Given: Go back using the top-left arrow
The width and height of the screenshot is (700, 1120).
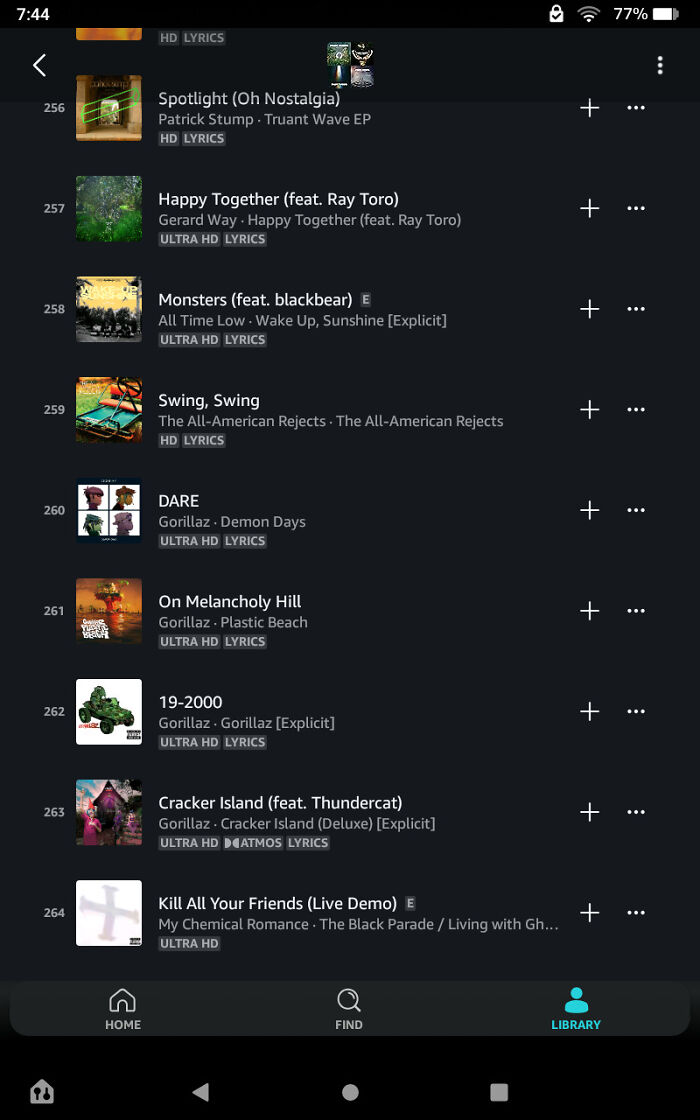Looking at the screenshot, I should [x=39, y=65].
